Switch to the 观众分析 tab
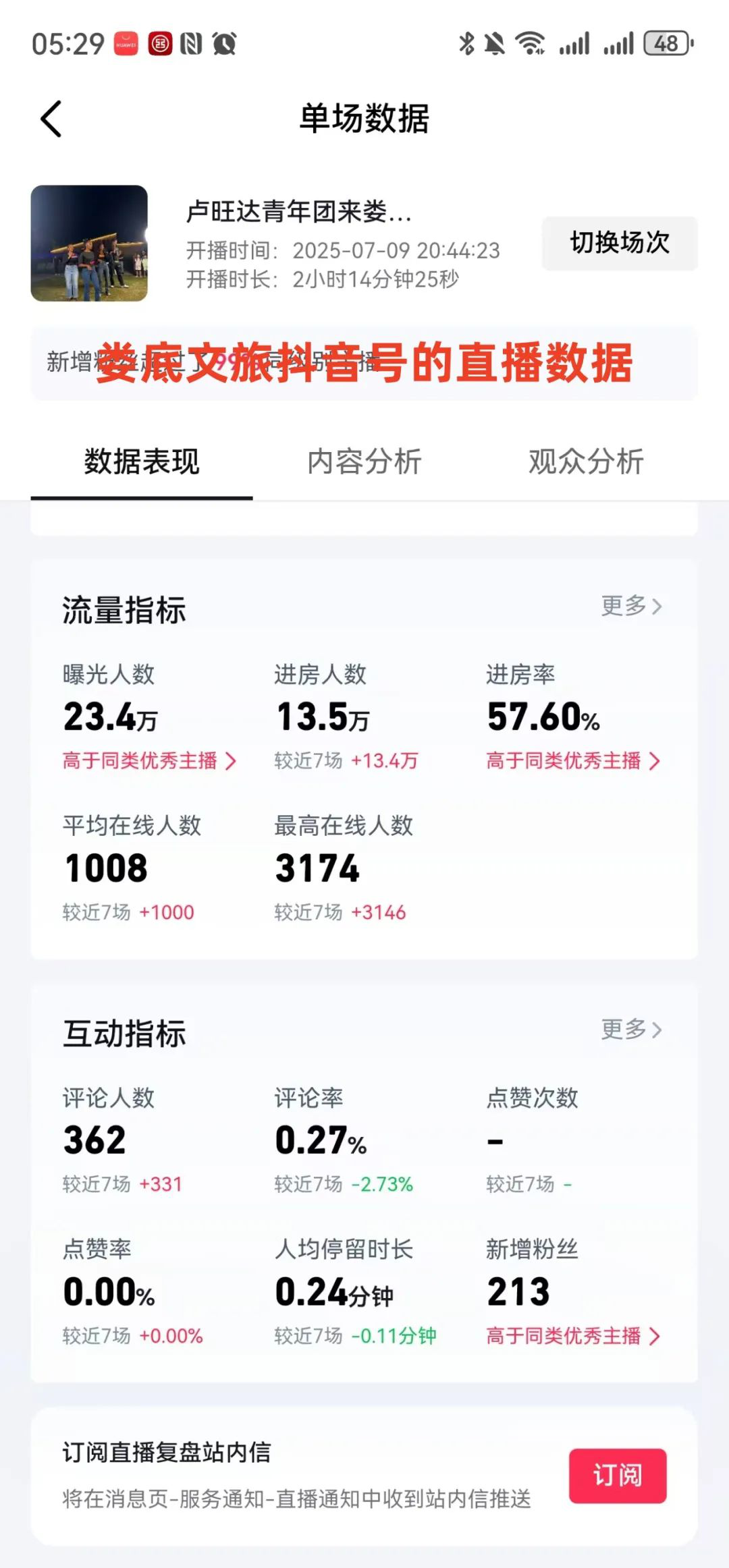Viewport: 729px width, 1568px height. click(585, 462)
